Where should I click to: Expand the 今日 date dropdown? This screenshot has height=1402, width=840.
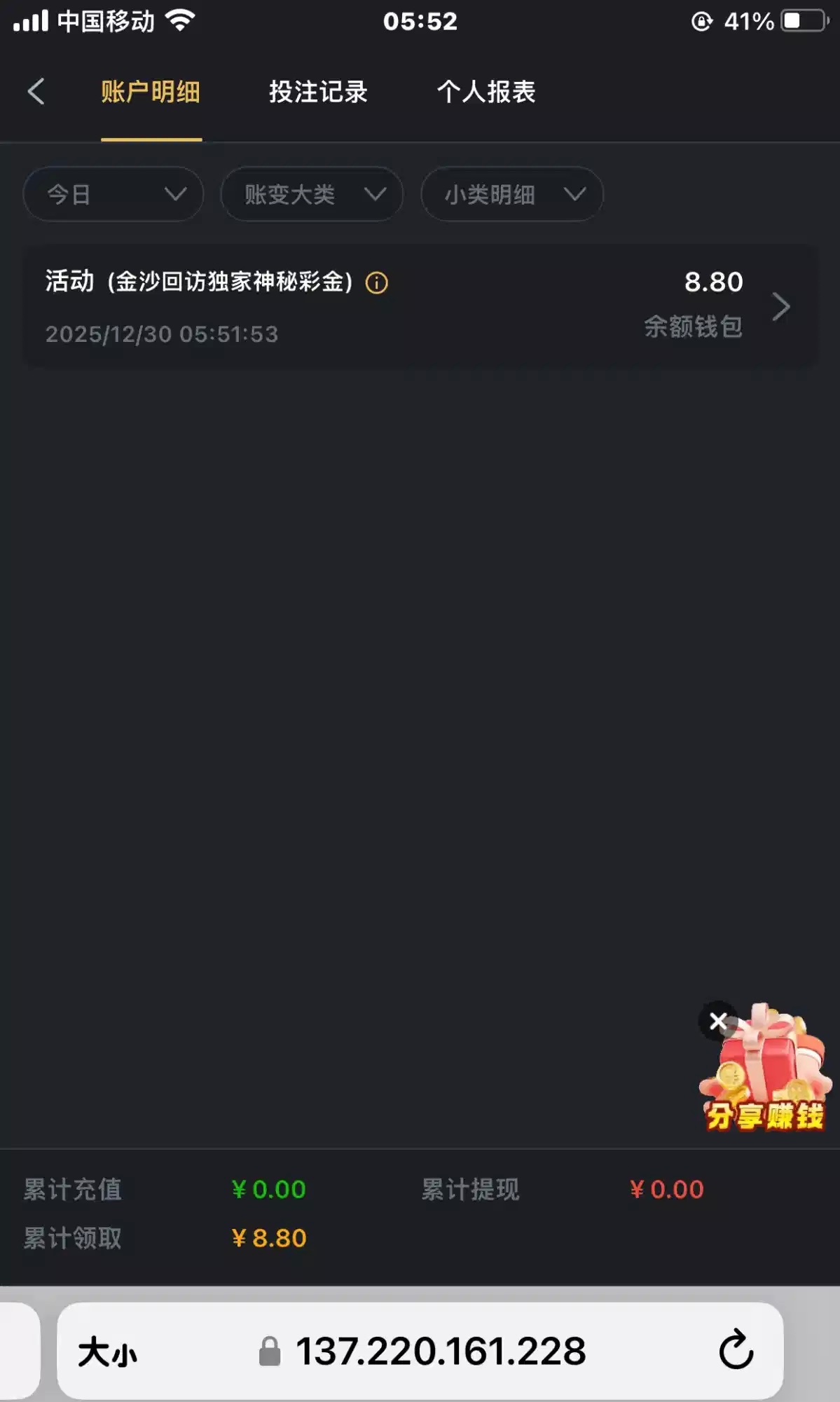tap(113, 194)
